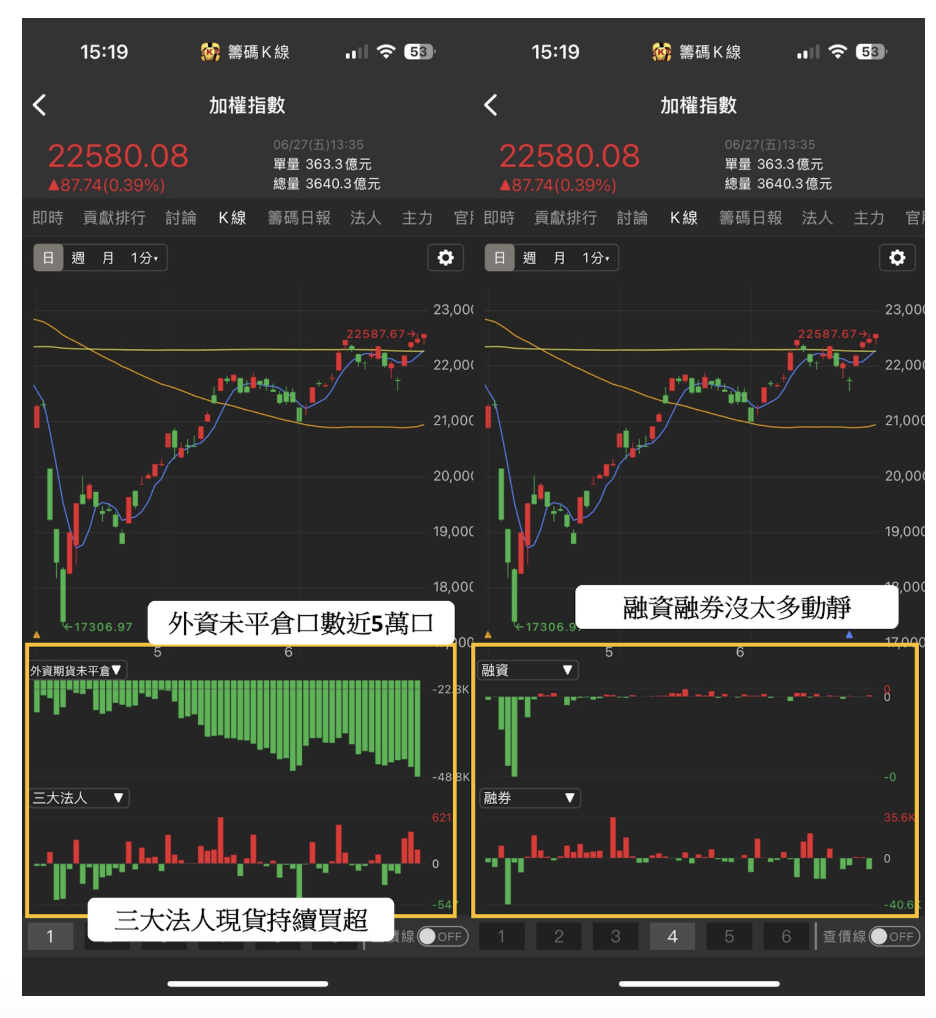The image size is (936, 1018).
Task: Toggle 查價線 switch to ON
Action: pos(437,936)
